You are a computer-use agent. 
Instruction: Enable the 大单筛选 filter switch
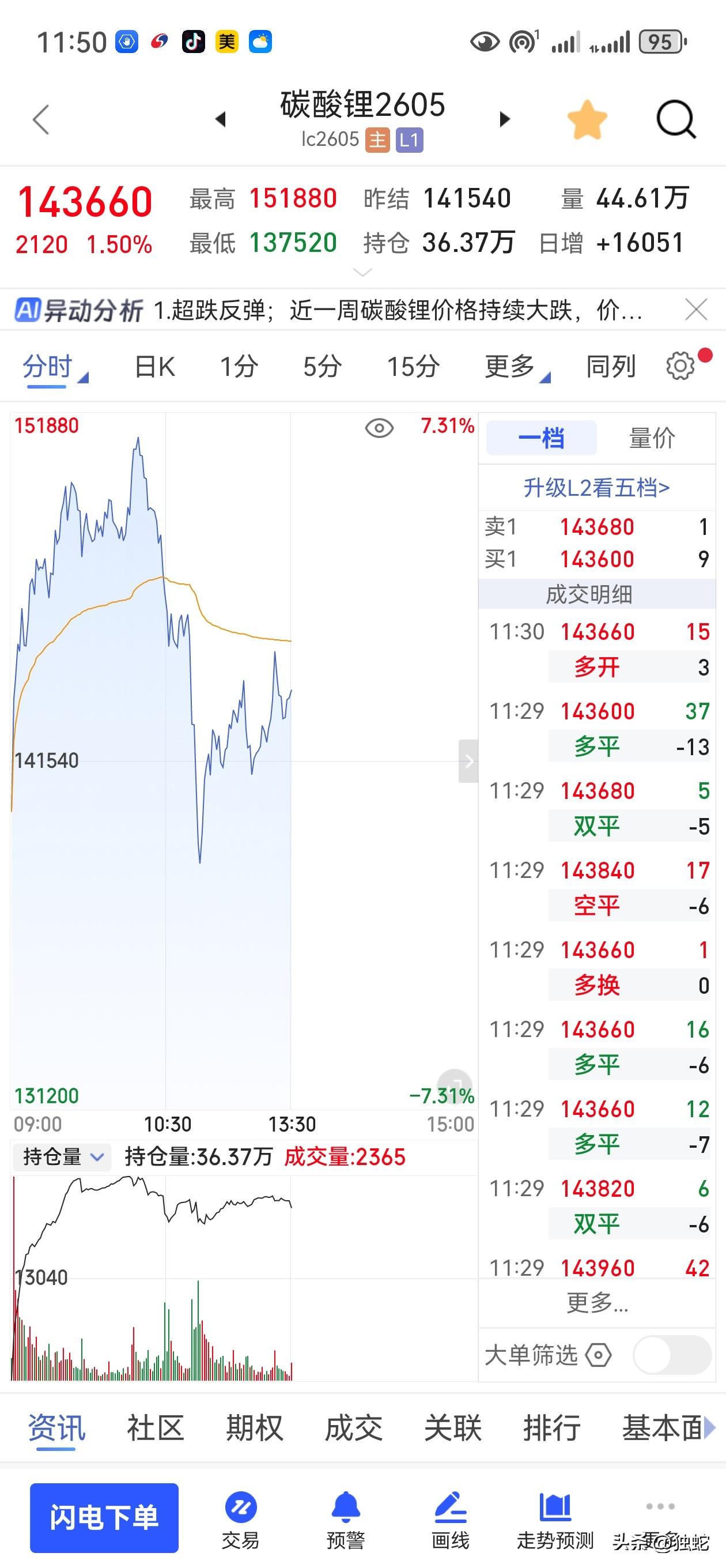point(671,1354)
